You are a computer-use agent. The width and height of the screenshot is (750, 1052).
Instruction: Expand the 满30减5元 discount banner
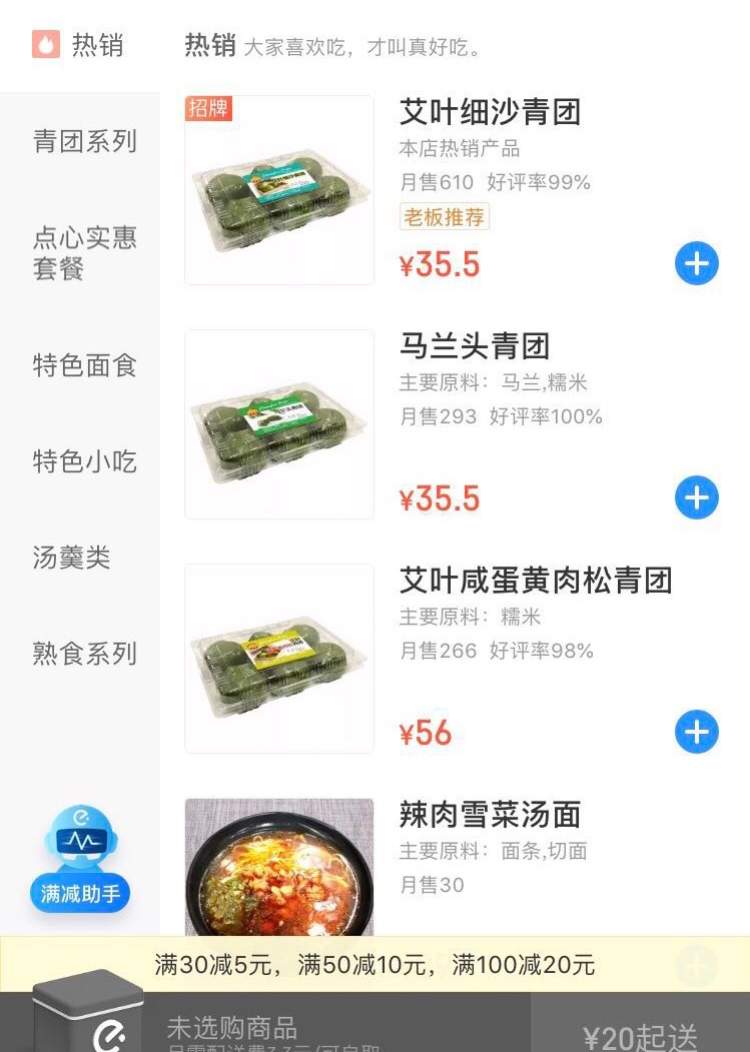coord(375,964)
